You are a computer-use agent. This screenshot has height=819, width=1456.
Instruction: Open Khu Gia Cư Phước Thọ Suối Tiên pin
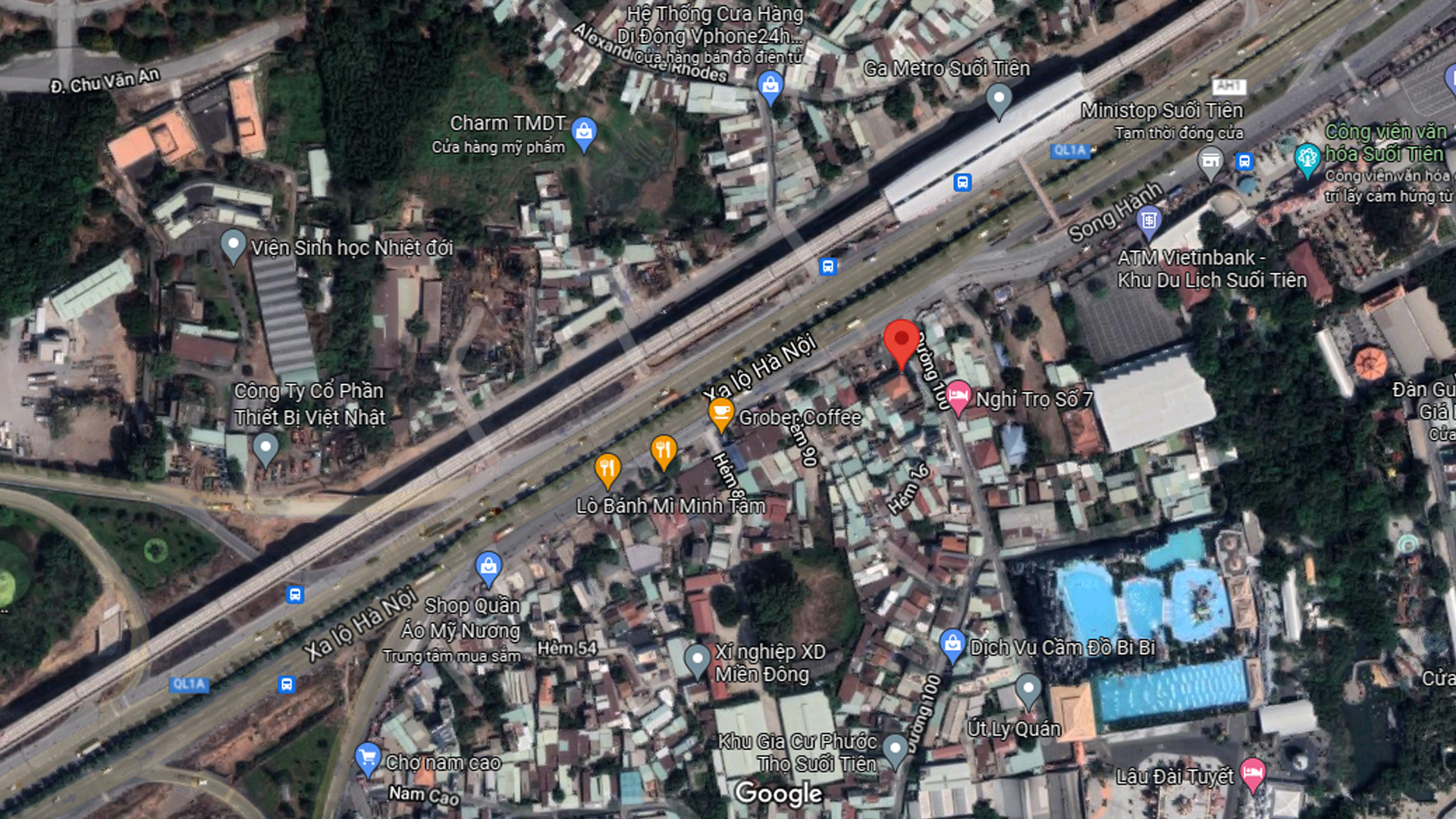[x=896, y=749]
